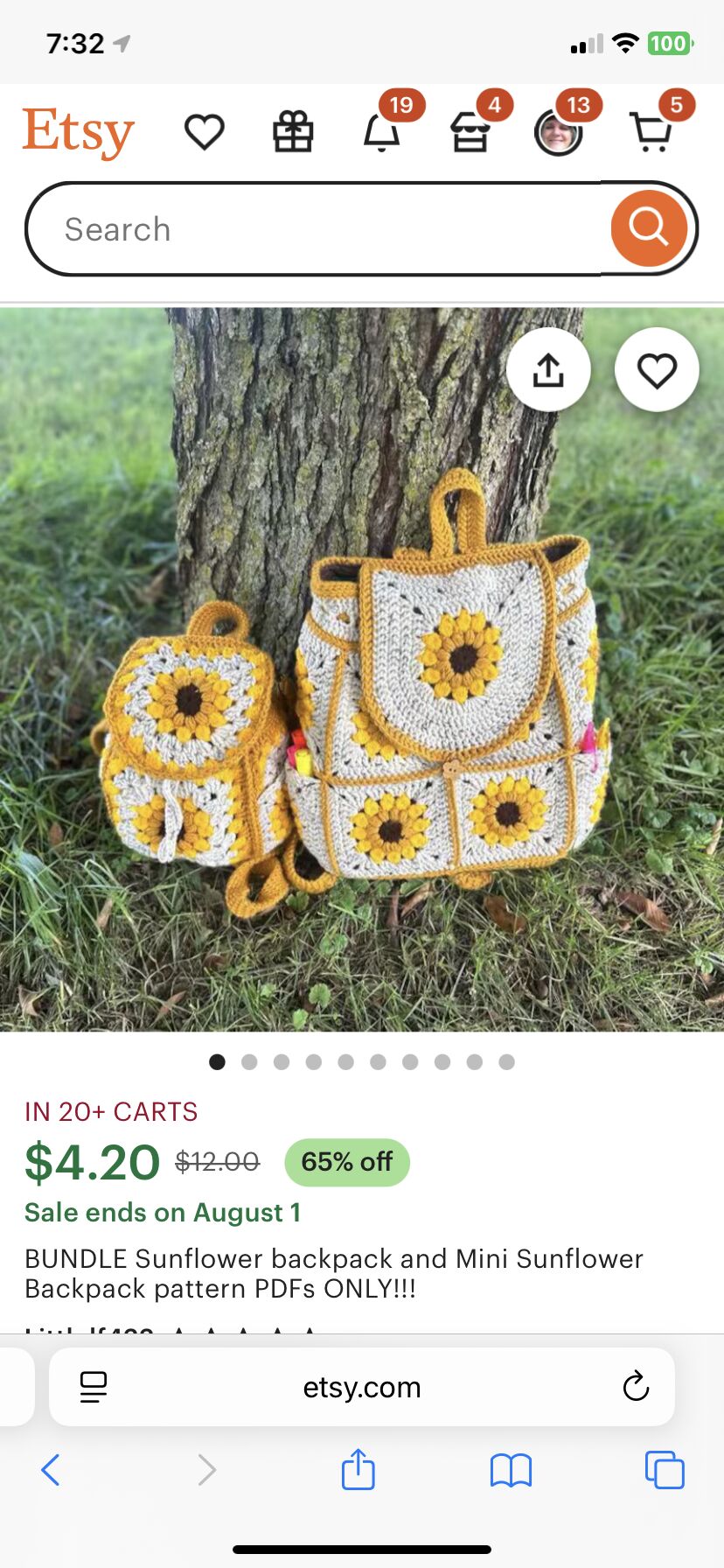View the shopping cart
The height and width of the screenshot is (1568, 724).
[x=651, y=132]
